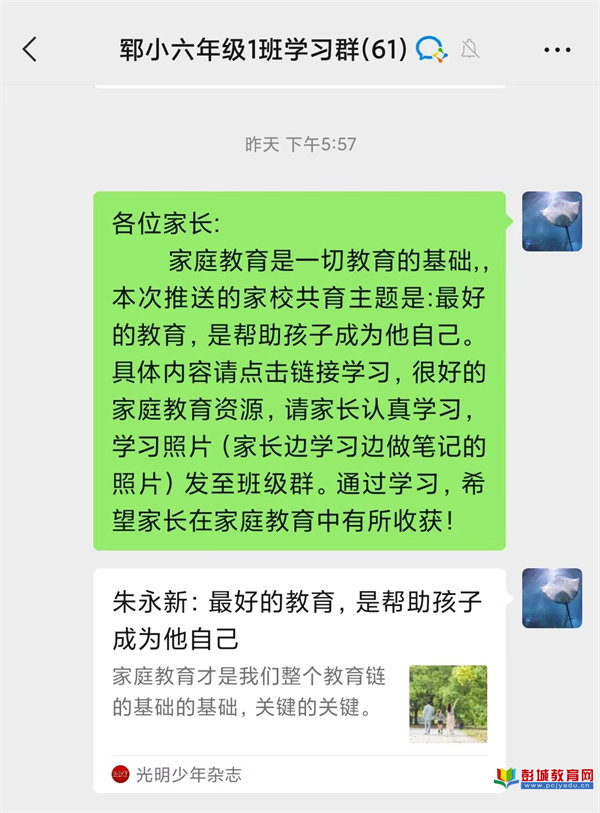This screenshot has height=813, width=600.
Task: Tap the sender avatar beside the 朱永新 article card
Action: point(552,598)
